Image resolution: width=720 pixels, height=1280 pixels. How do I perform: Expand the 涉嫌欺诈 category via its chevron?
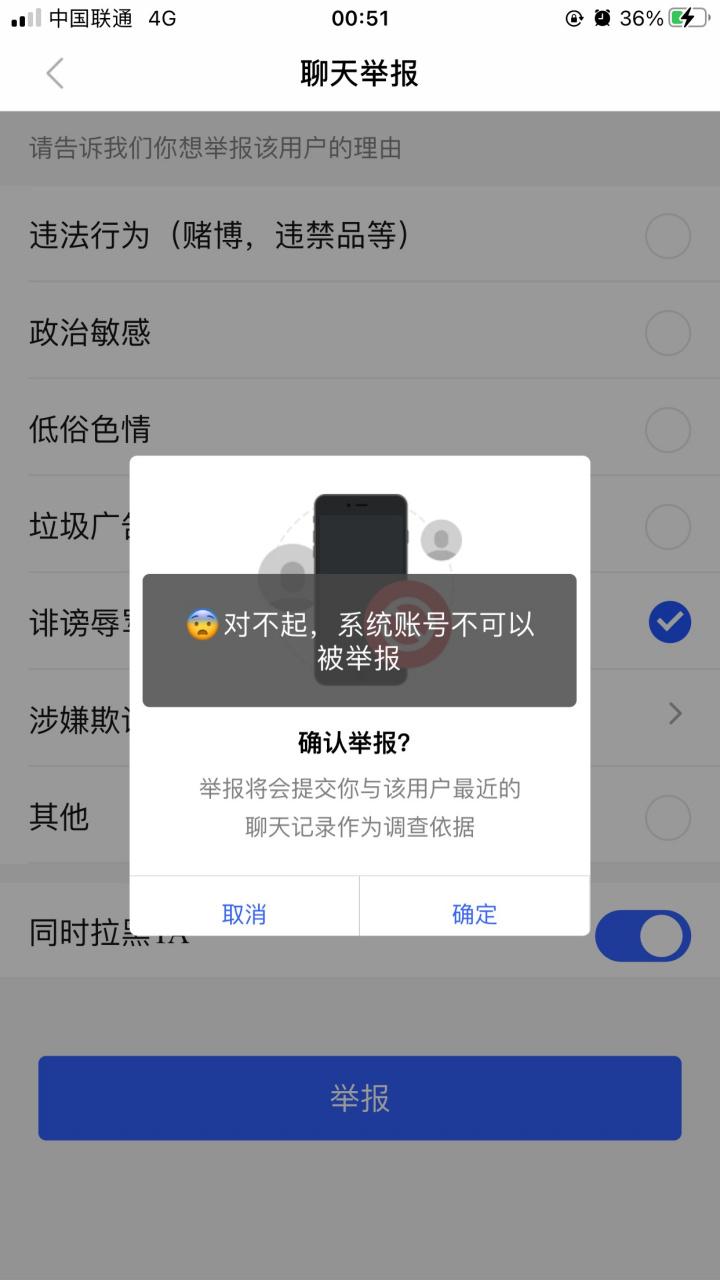point(674,713)
